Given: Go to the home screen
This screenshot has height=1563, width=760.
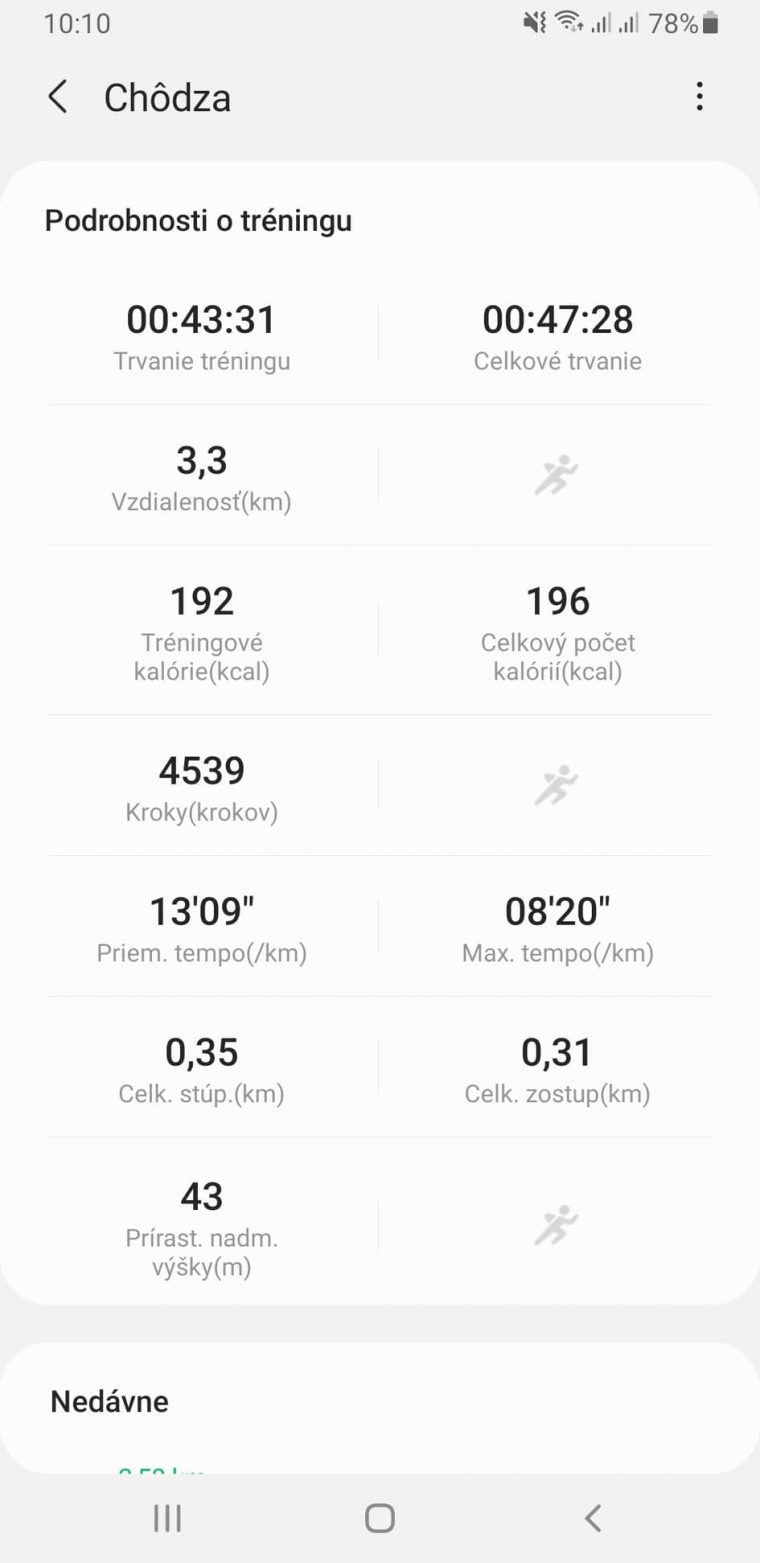Looking at the screenshot, I should [380, 1518].
